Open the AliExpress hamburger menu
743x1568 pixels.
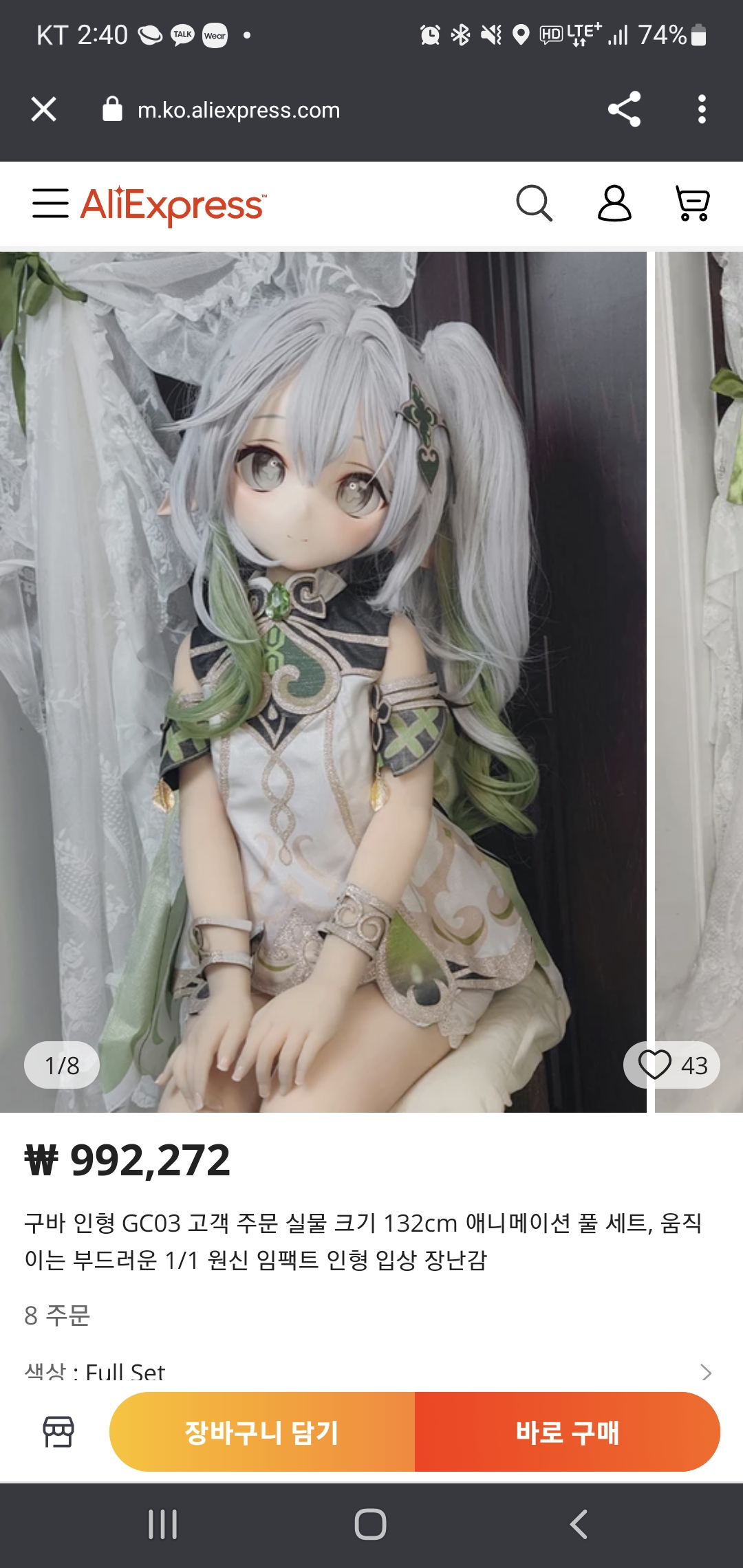(50, 204)
